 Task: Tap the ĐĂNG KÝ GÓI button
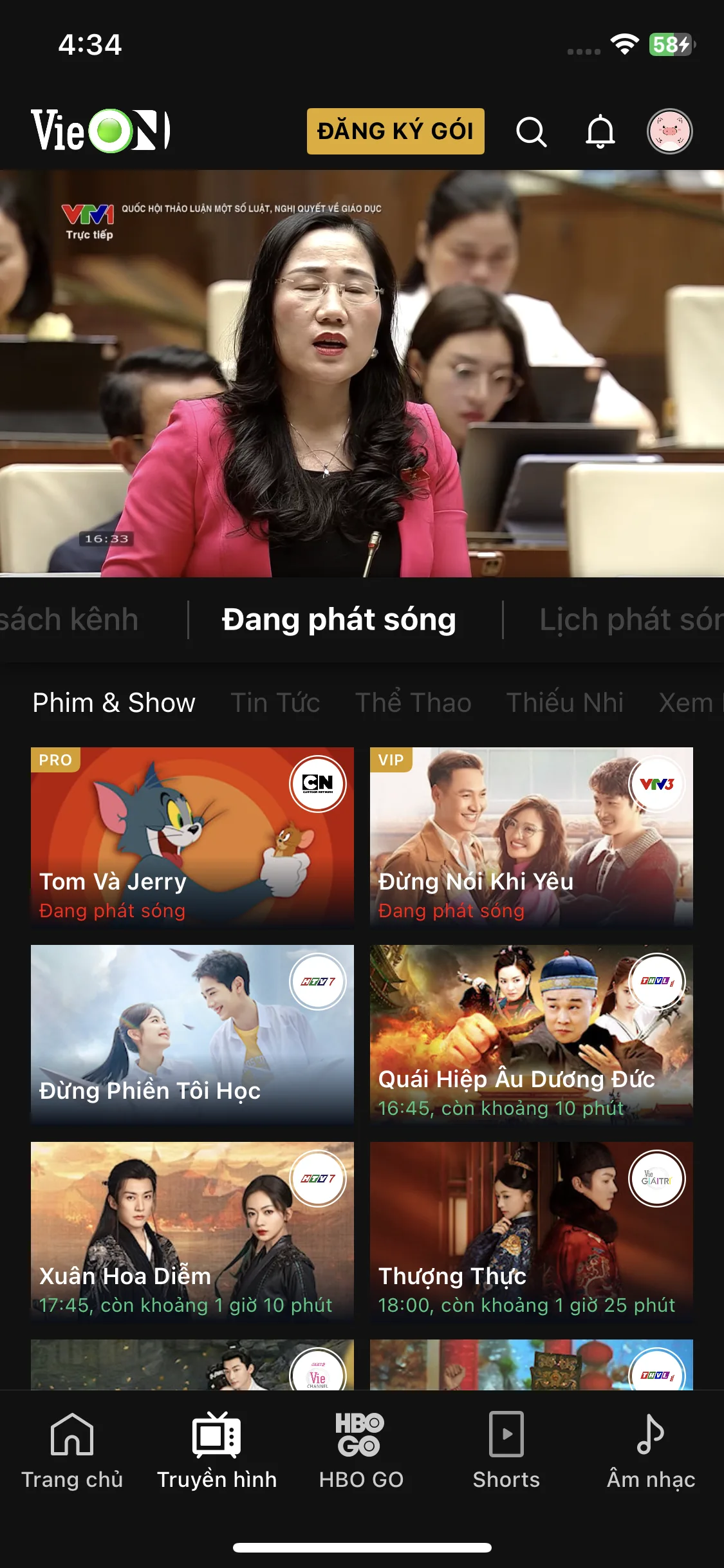click(x=395, y=131)
